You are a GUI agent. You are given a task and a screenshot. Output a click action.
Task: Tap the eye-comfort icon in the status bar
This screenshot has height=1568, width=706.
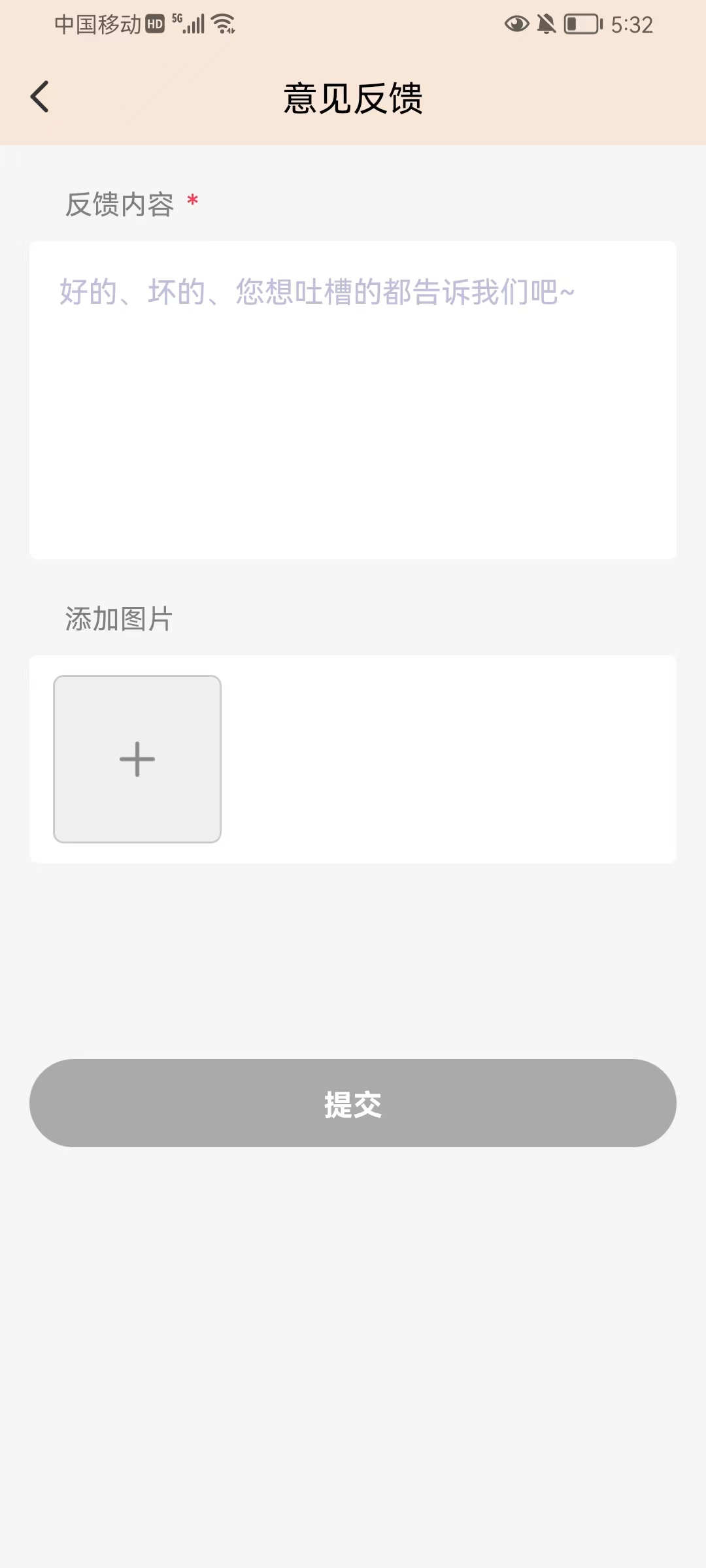(516, 24)
